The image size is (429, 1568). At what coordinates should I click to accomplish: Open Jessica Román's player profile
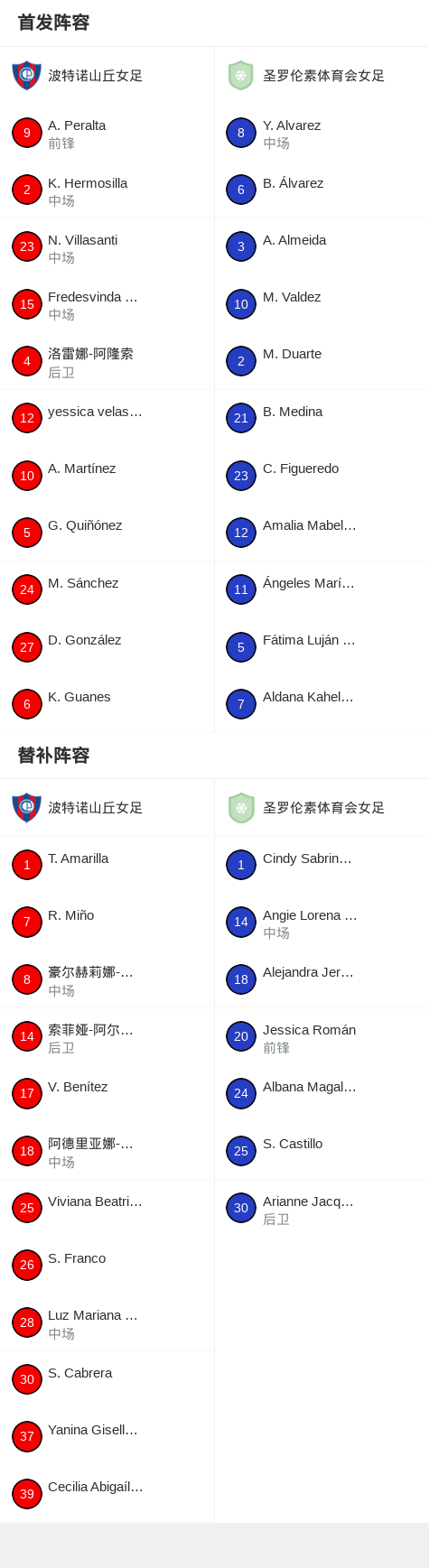pyautogui.click(x=322, y=1036)
